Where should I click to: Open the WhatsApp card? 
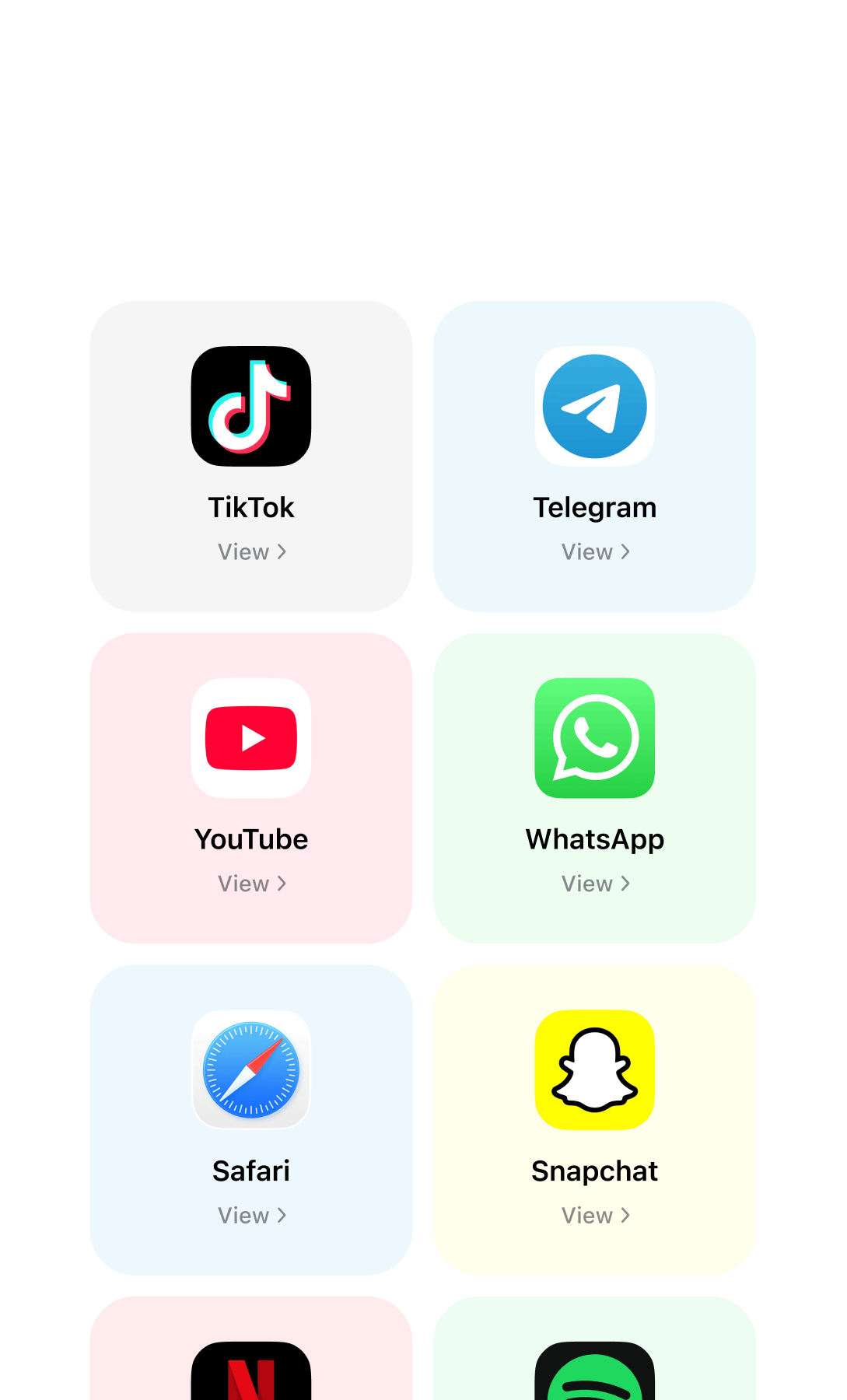click(x=594, y=788)
